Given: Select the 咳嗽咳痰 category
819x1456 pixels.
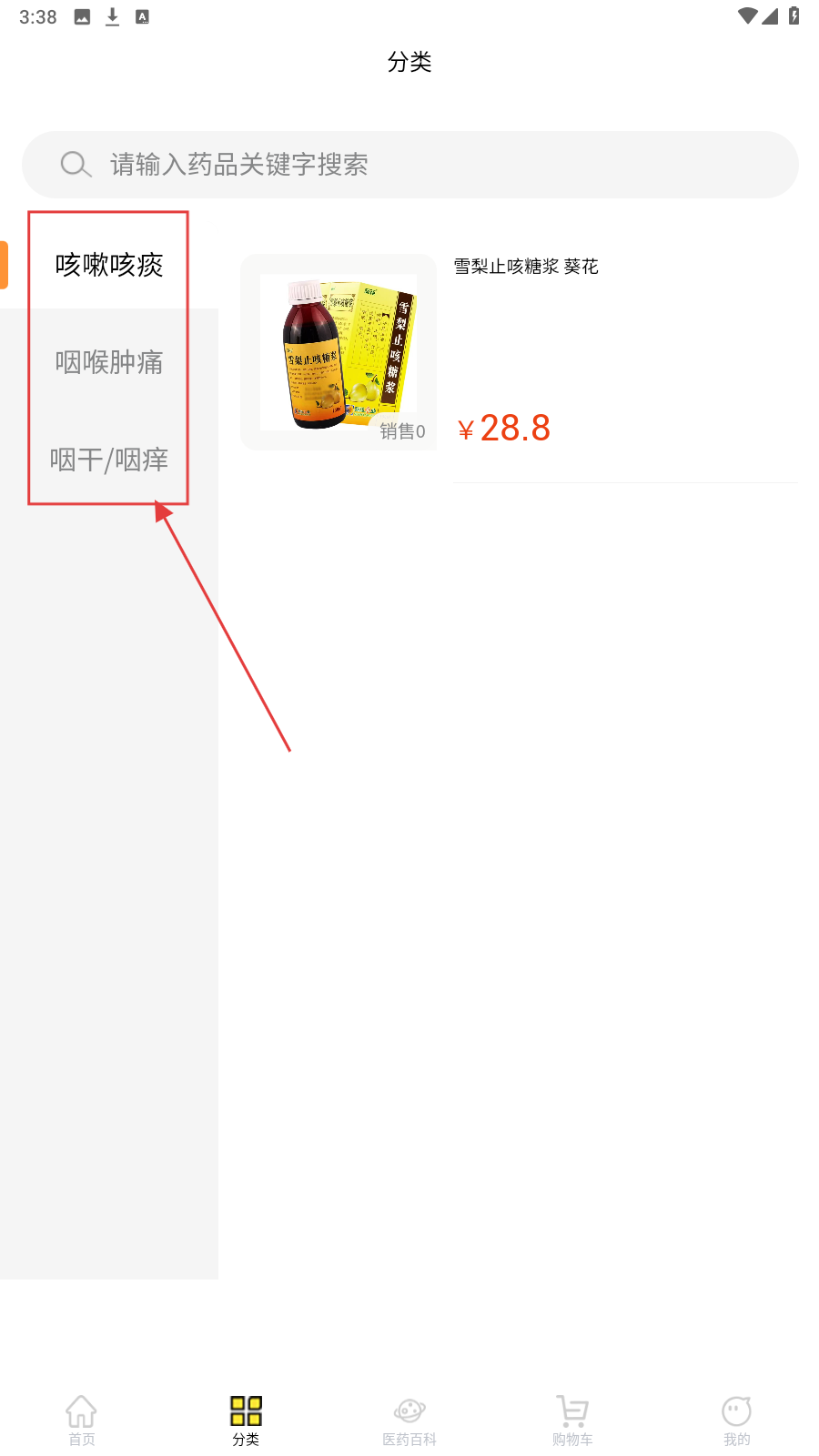Looking at the screenshot, I should [109, 265].
